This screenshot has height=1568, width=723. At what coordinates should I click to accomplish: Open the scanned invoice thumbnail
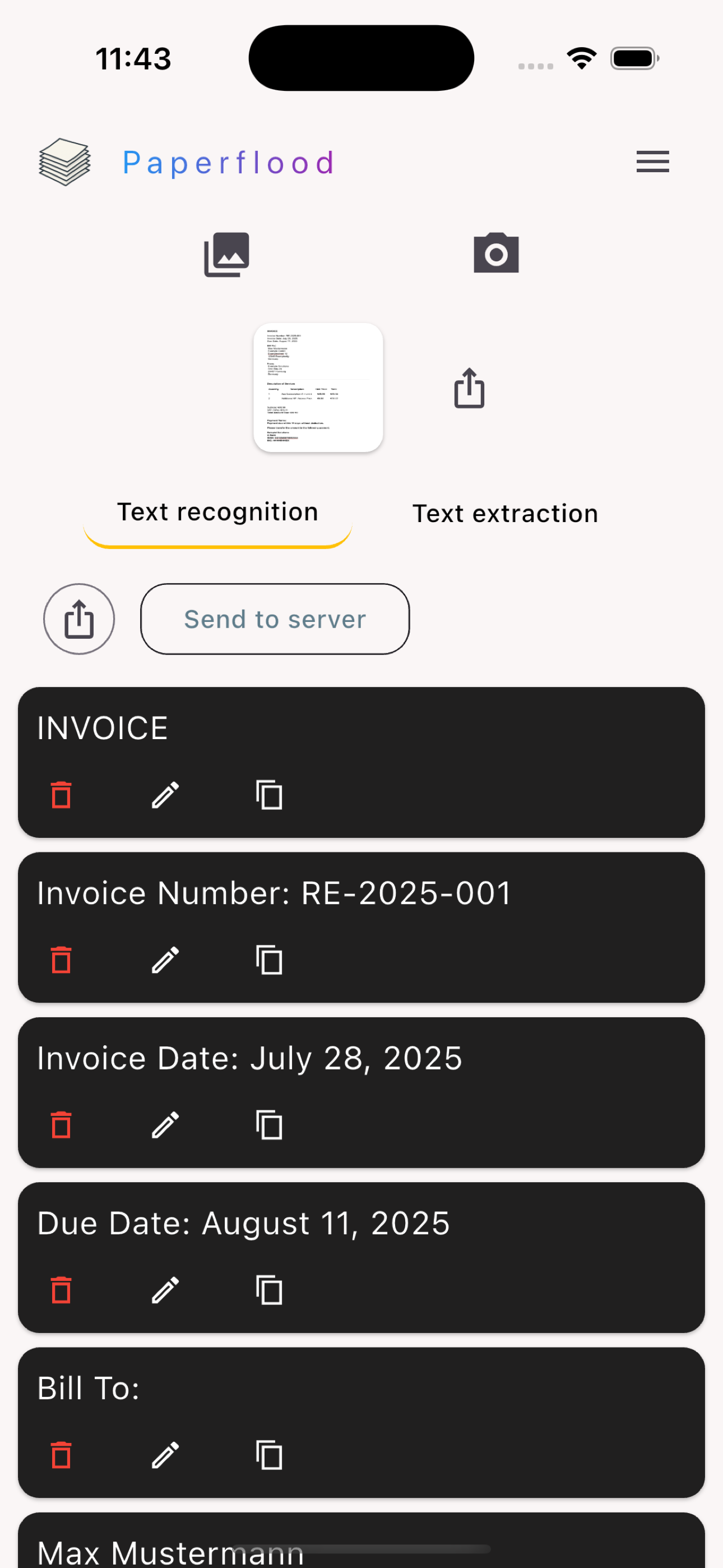pyautogui.click(x=318, y=387)
